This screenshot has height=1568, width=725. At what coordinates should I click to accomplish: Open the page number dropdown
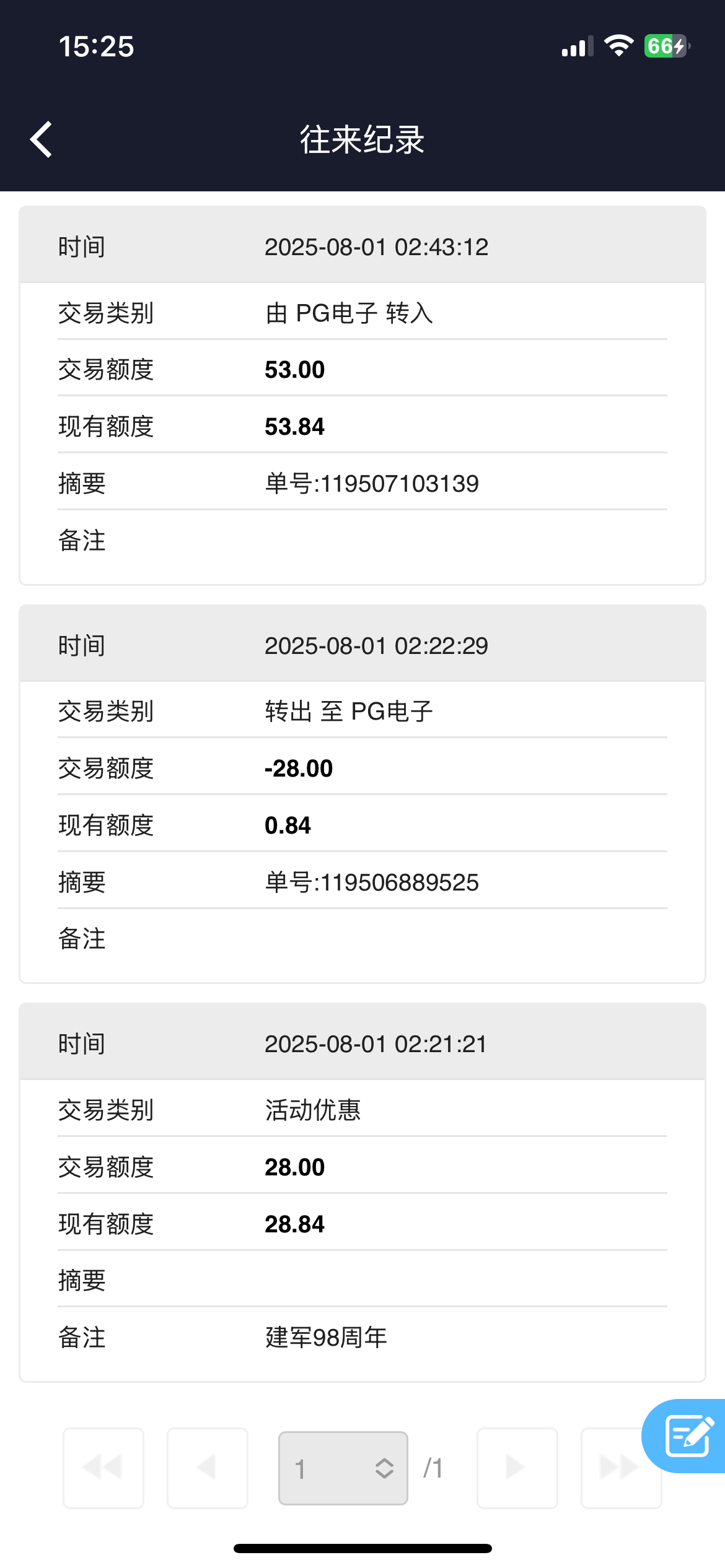pyautogui.click(x=343, y=1468)
